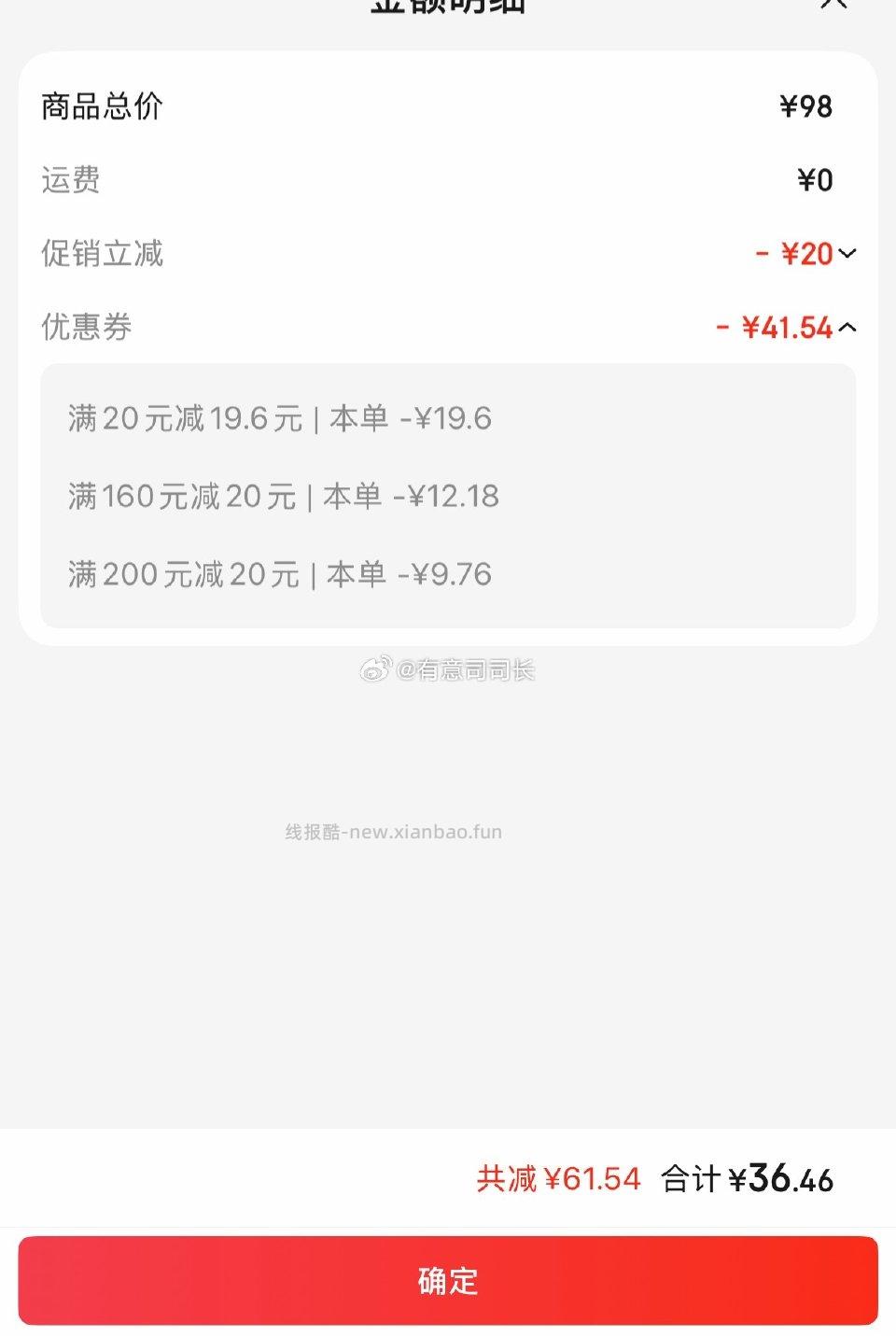
Task: Tap the -¥19.6 deduction text
Action: click(444, 419)
